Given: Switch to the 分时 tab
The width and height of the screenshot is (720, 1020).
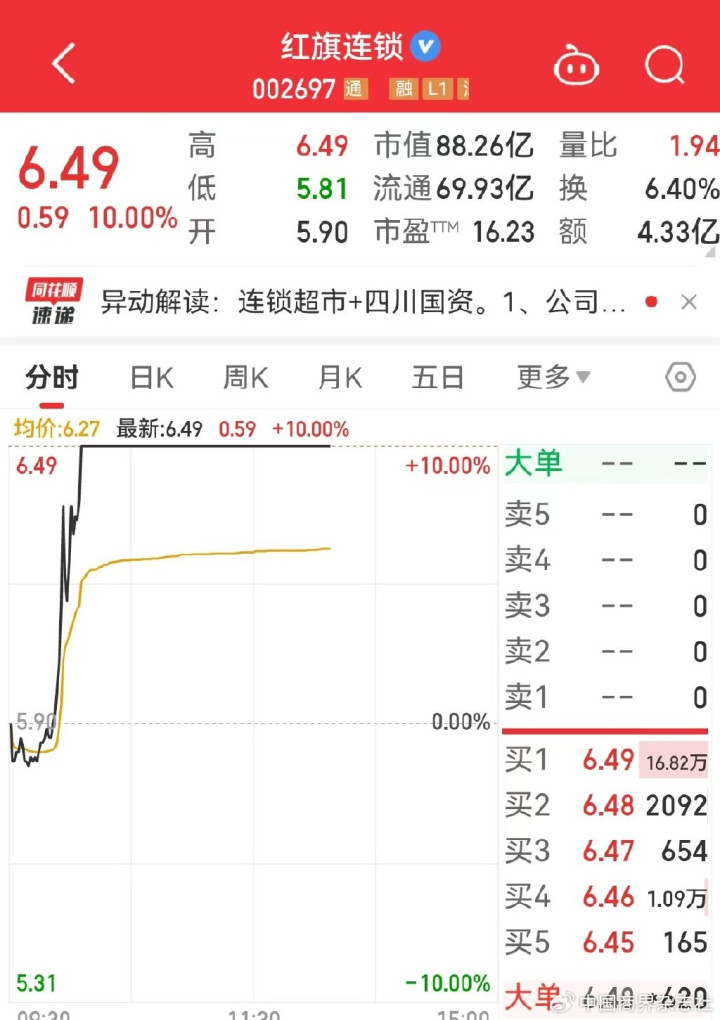Looking at the screenshot, I should point(52,377).
